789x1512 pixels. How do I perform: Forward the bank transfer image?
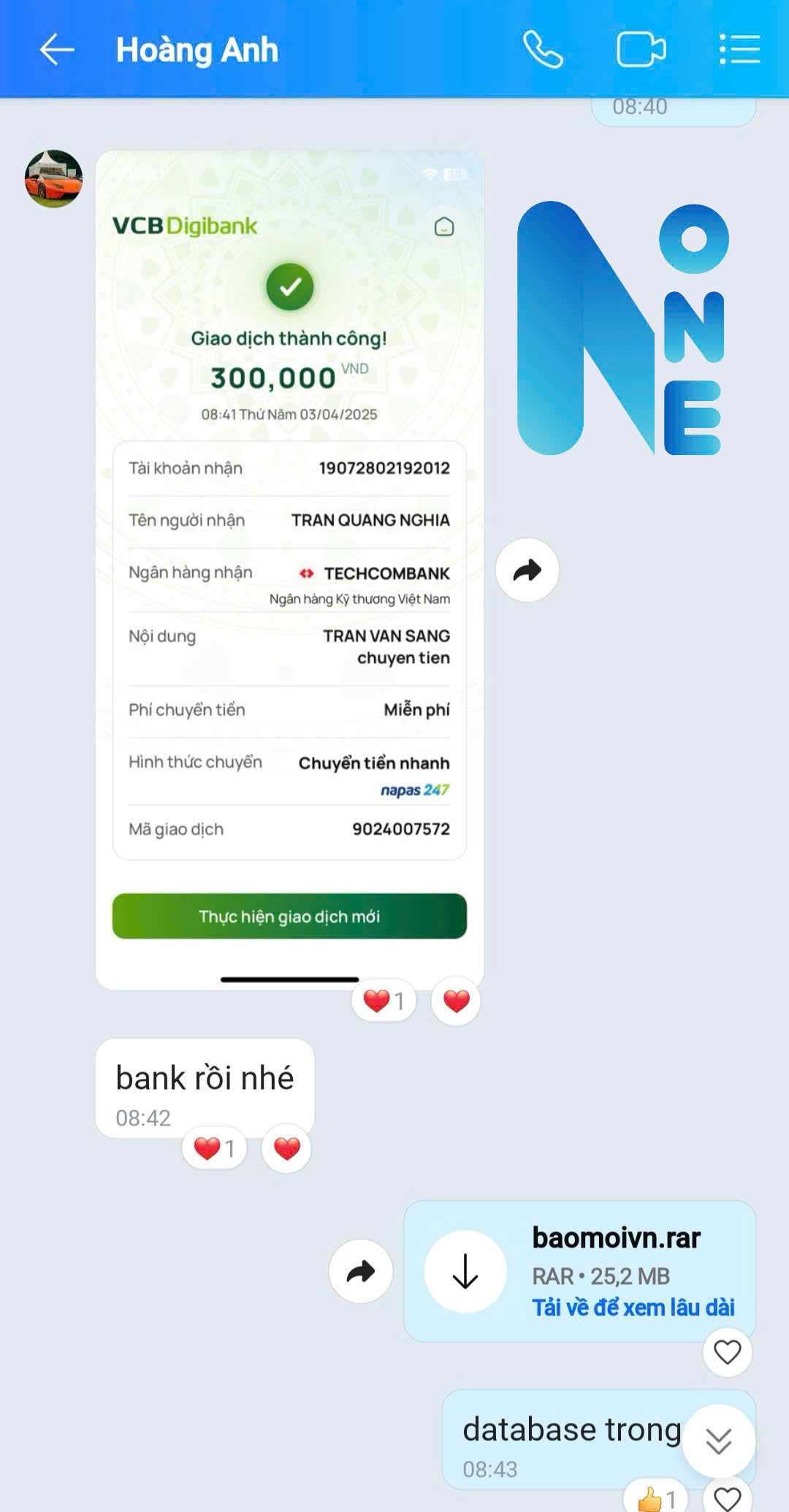click(527, 570)
